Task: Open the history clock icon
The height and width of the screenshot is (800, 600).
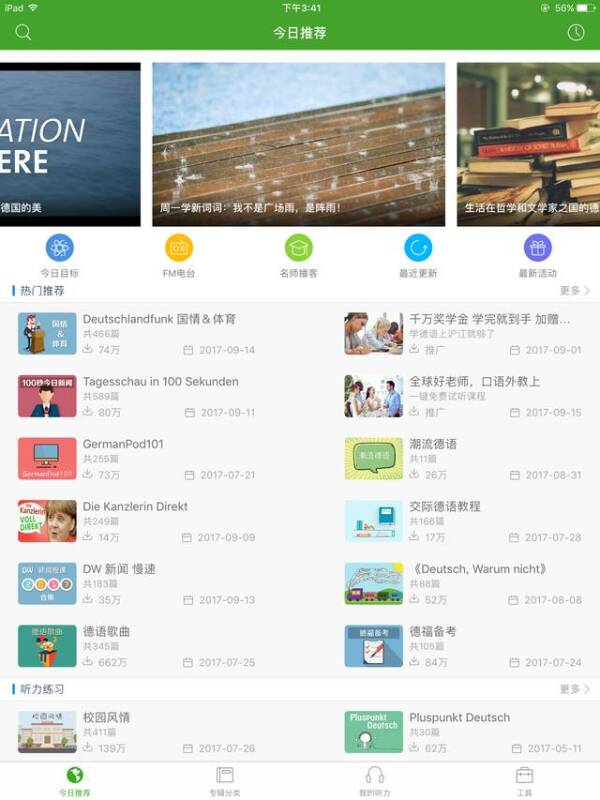Action: pos(576,33)
